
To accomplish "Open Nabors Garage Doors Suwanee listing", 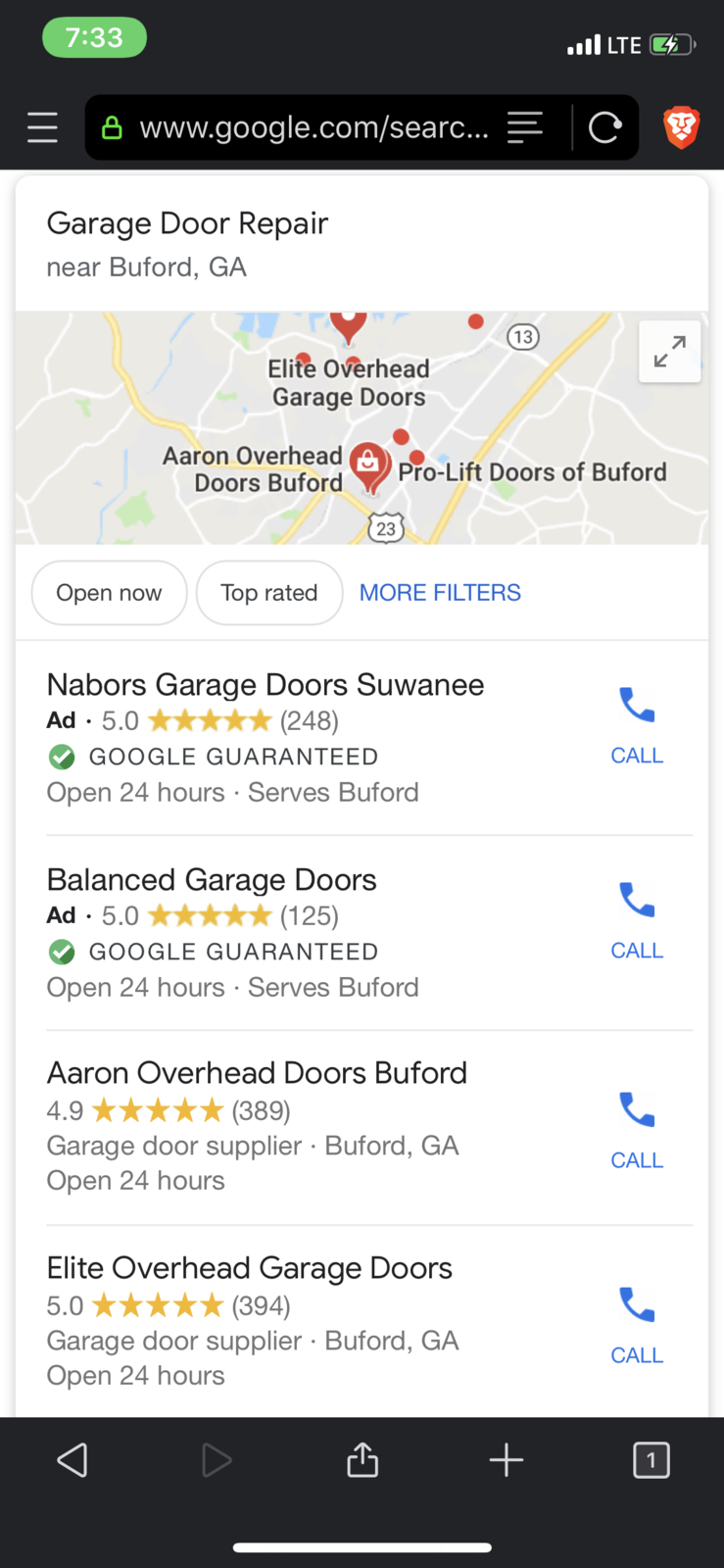I will tap(265, 684).
